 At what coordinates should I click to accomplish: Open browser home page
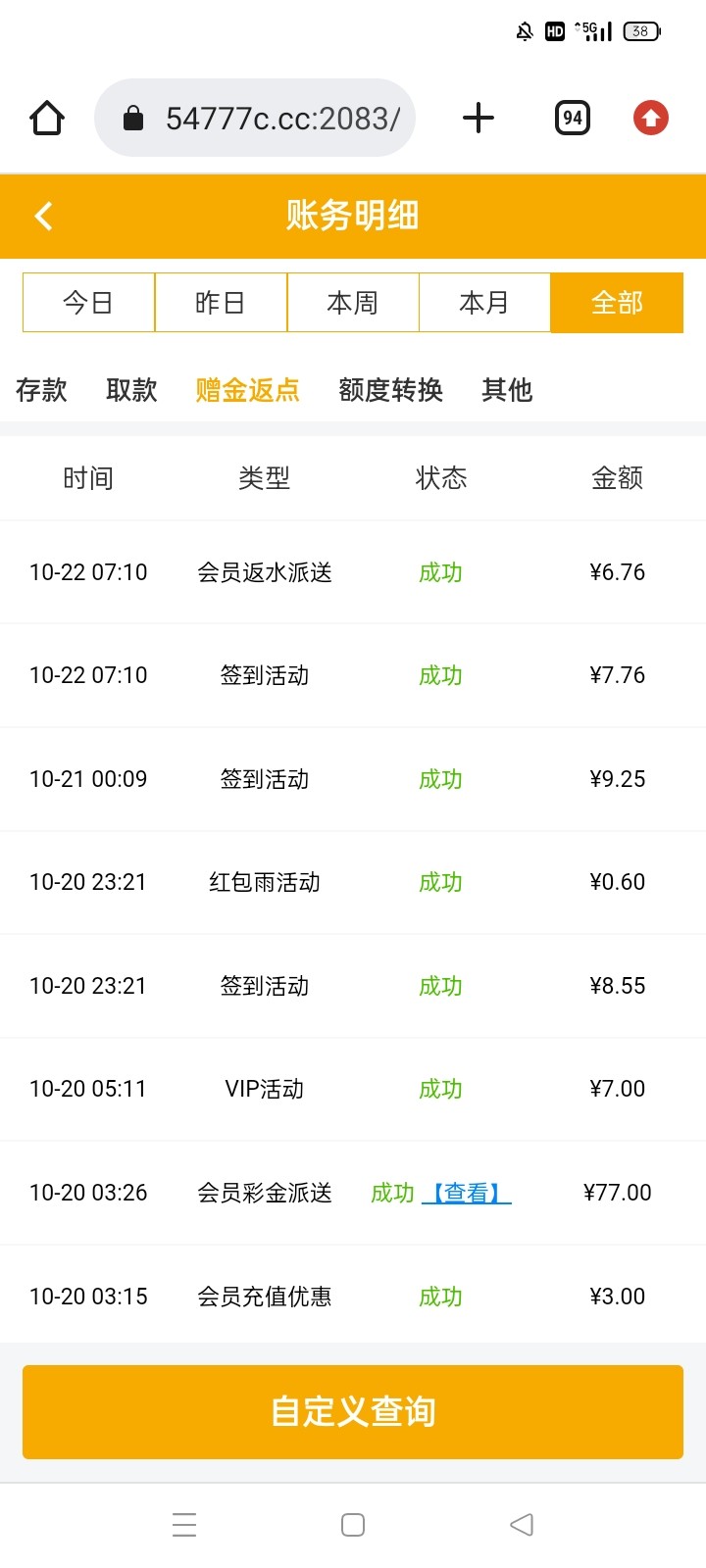[47, 119]
